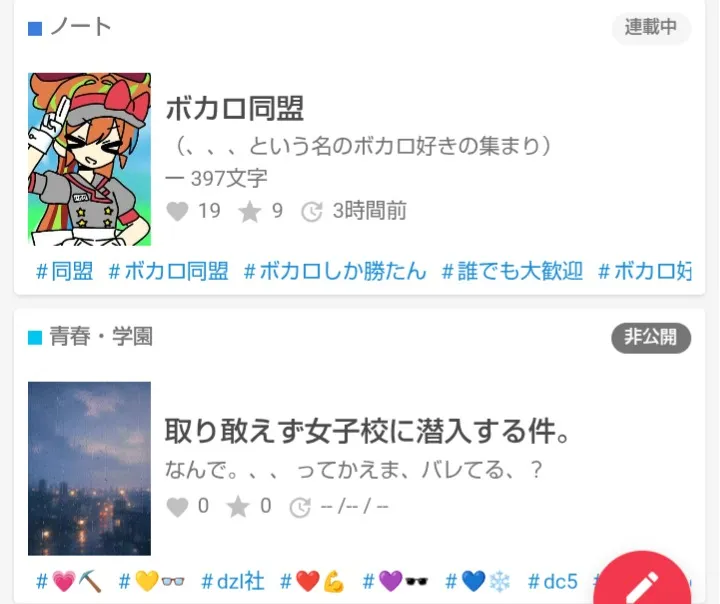This screenshot has height=604, width=720.
Task: Tap the purple heart and sunglasses hashtag
Action: click(x=395, y=581)
